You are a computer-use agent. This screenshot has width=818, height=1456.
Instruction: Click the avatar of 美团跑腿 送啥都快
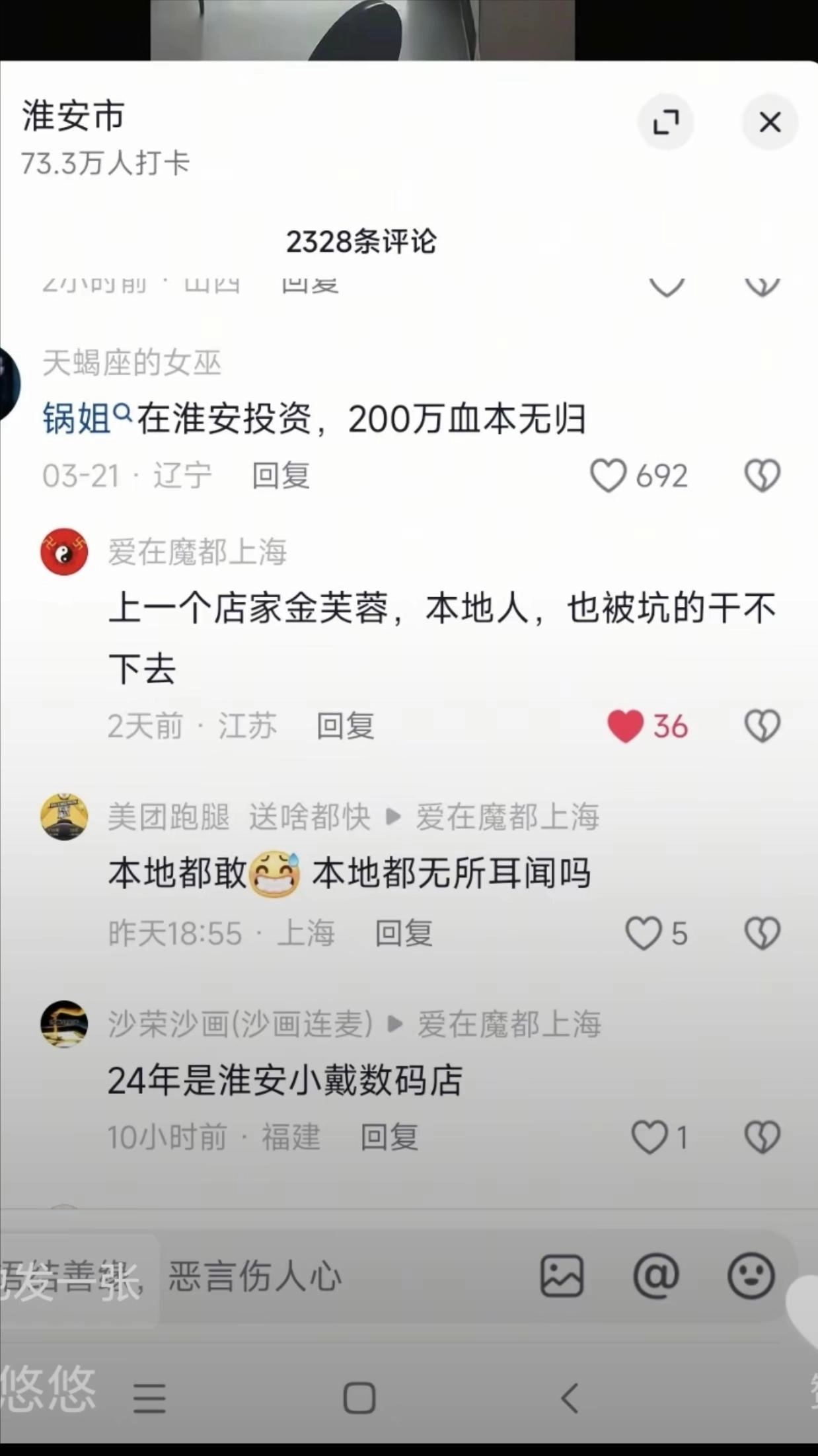[x=64, y=816]
